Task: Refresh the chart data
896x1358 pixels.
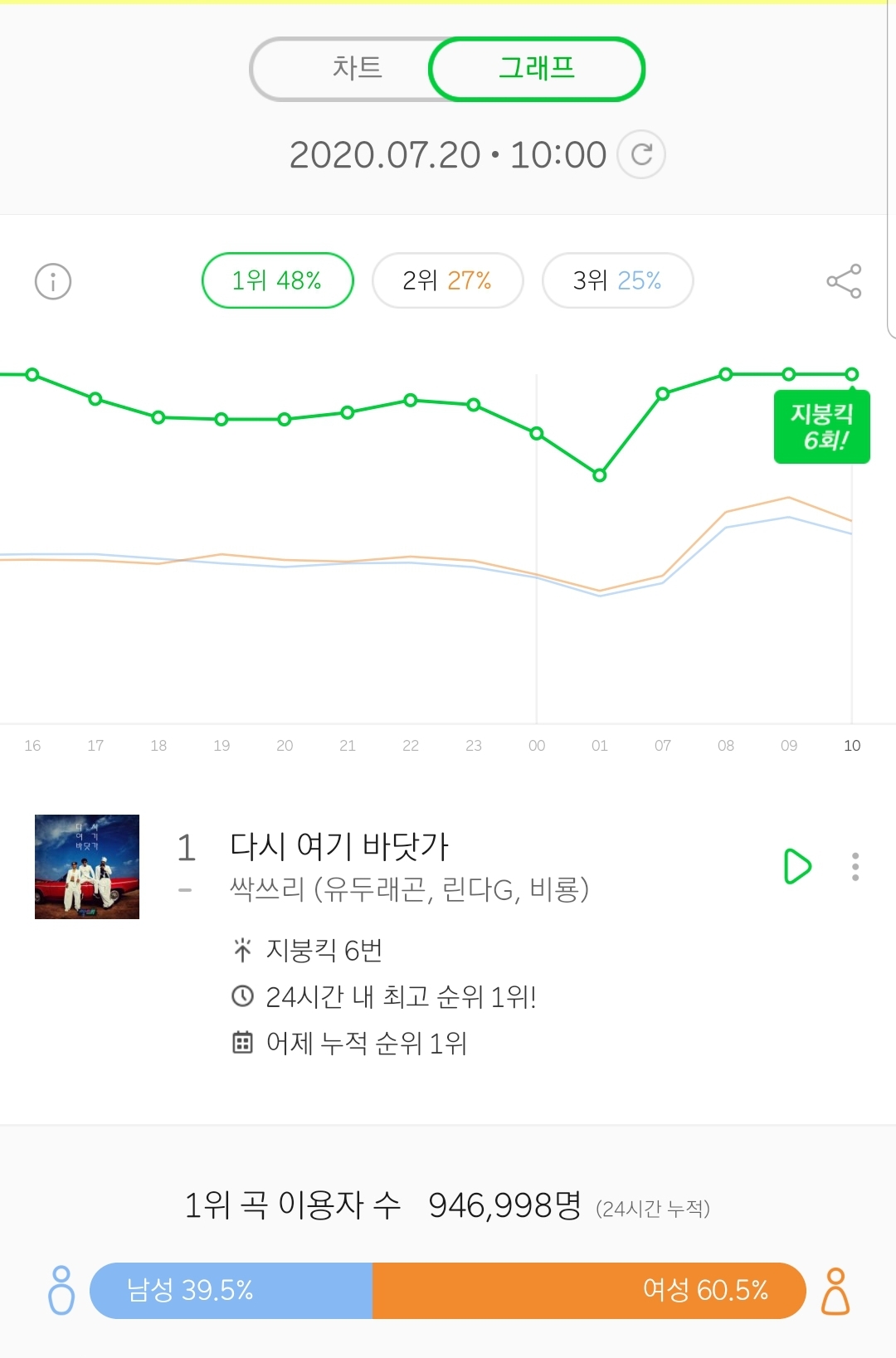Action: click(641, 154)
